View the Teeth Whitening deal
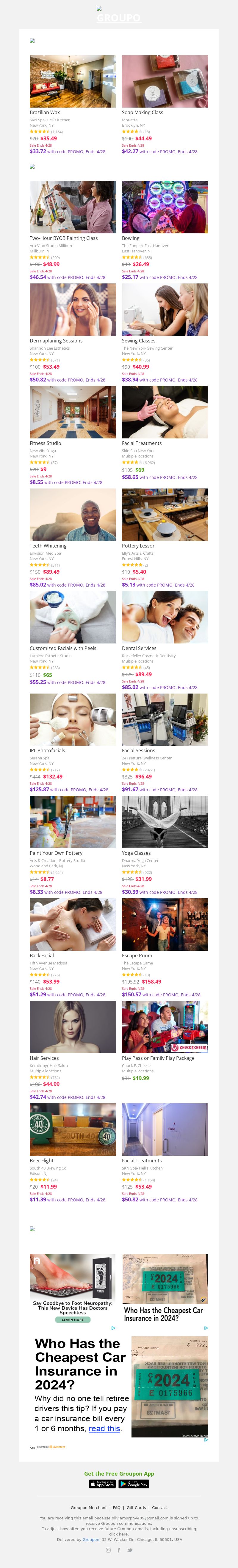The width and height of the screenshot is (238, 1568). 72,514
